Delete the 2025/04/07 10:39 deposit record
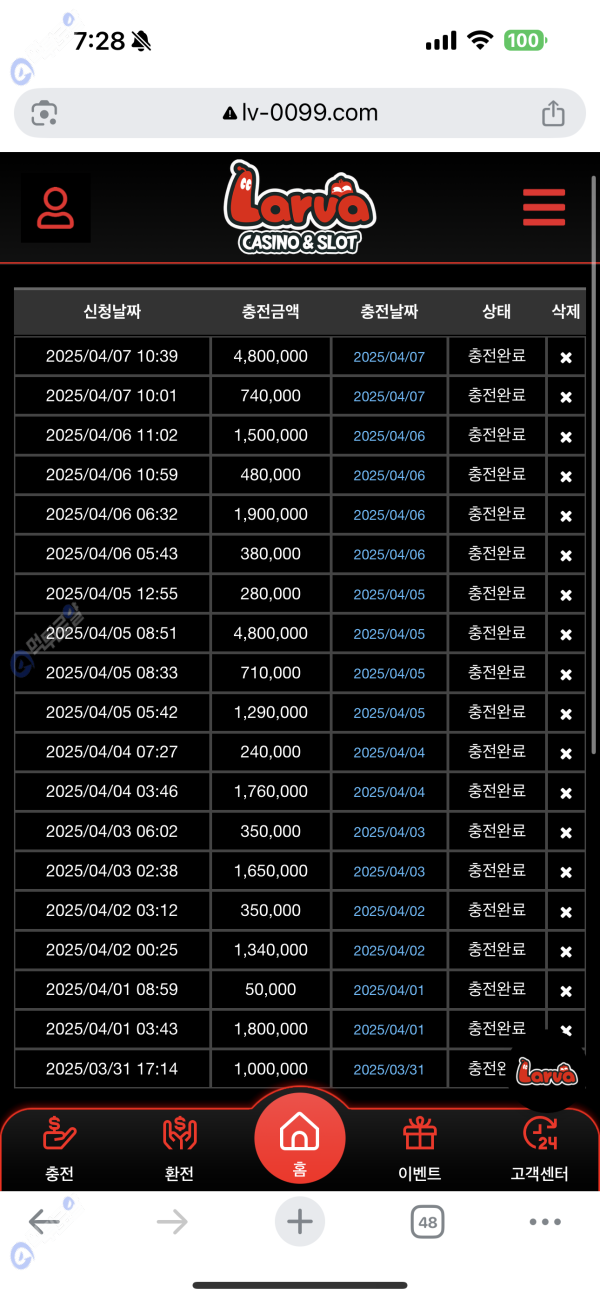This screenshot has height=1300, width=600. tap(566, 357)
